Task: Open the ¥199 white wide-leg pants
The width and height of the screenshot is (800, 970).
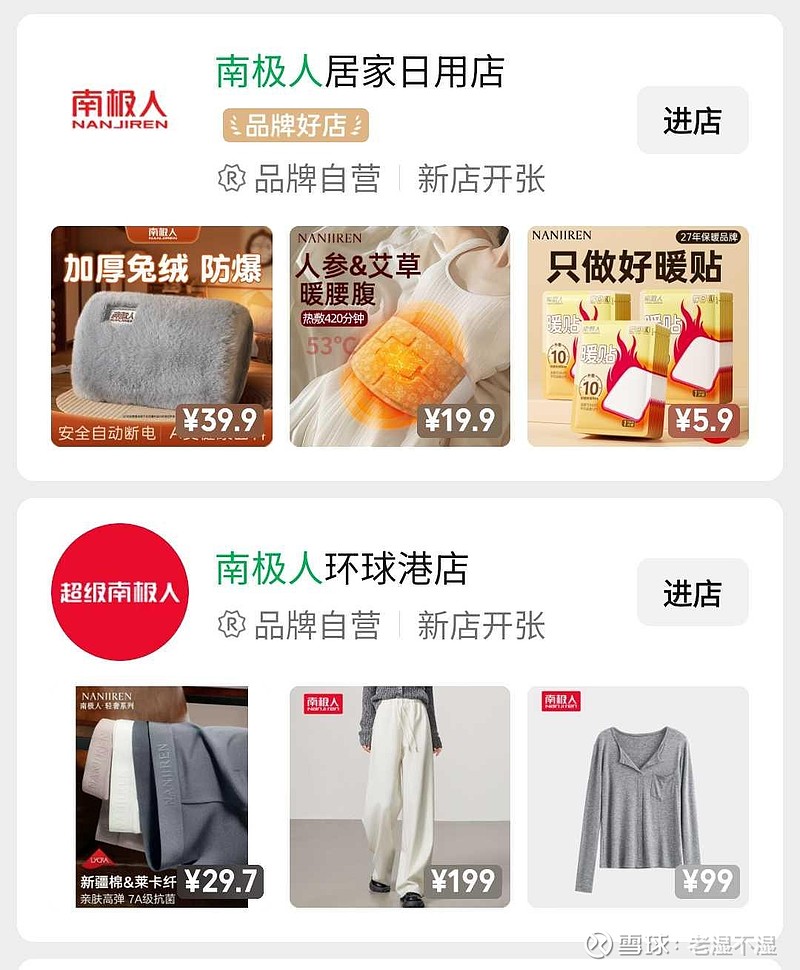Action: click(x=400, y=796)
